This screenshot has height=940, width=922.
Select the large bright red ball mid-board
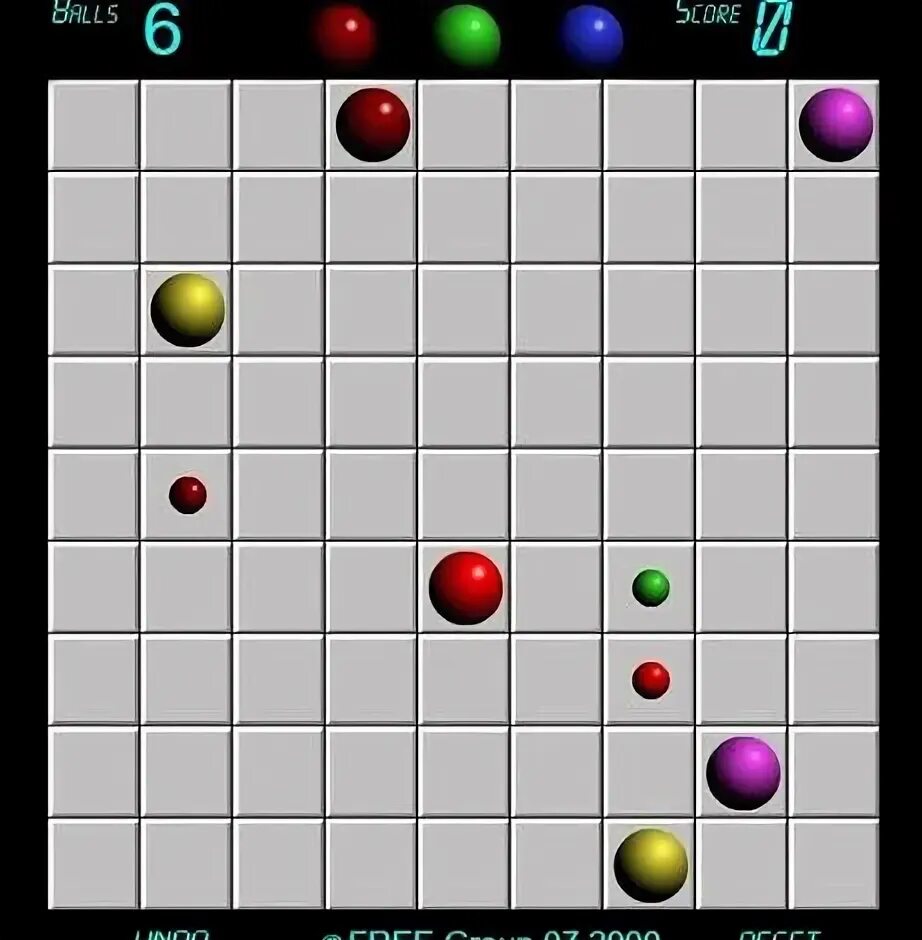466,588
